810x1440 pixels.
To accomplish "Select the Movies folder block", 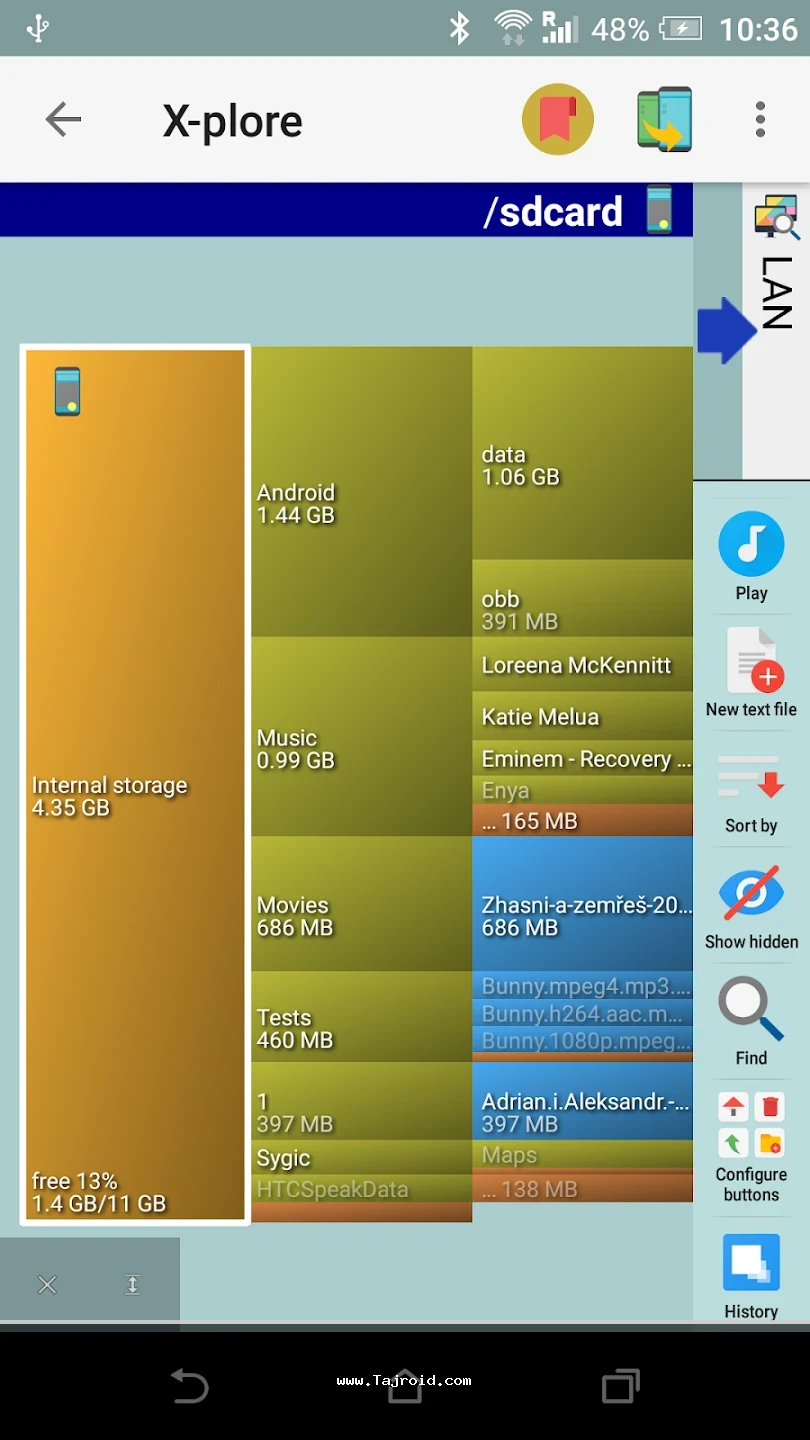I will pyautogui.click(x=360, y=904).
